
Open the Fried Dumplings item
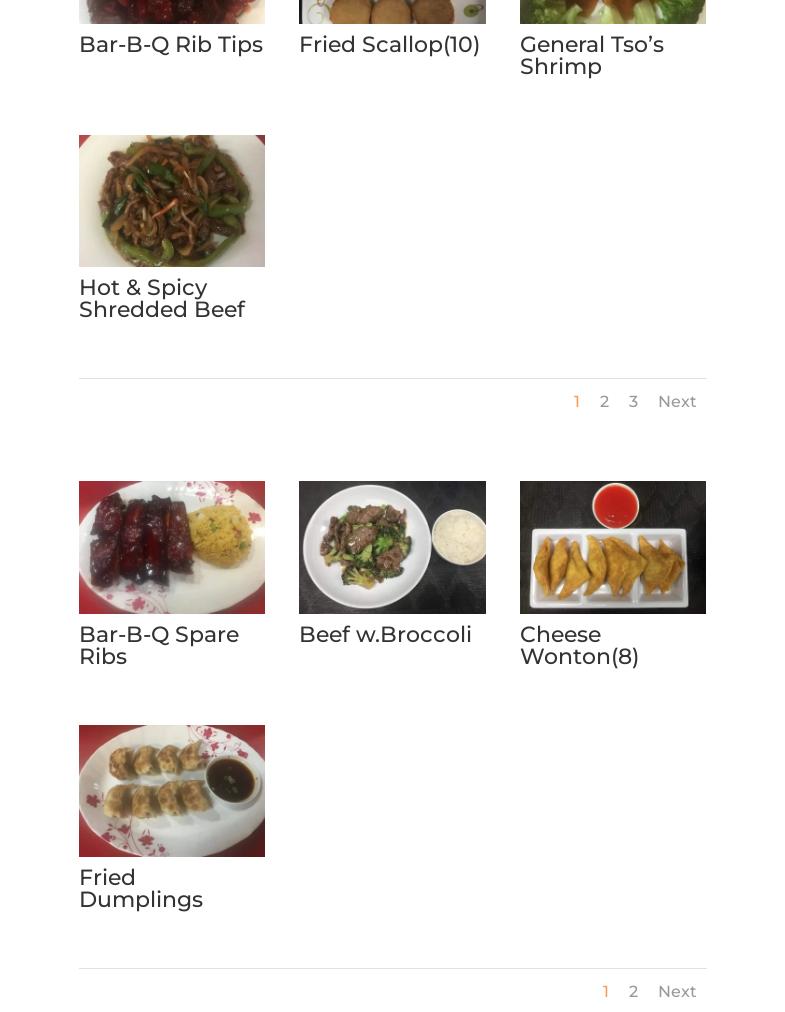pyautogui.click(x=140, y=888)
